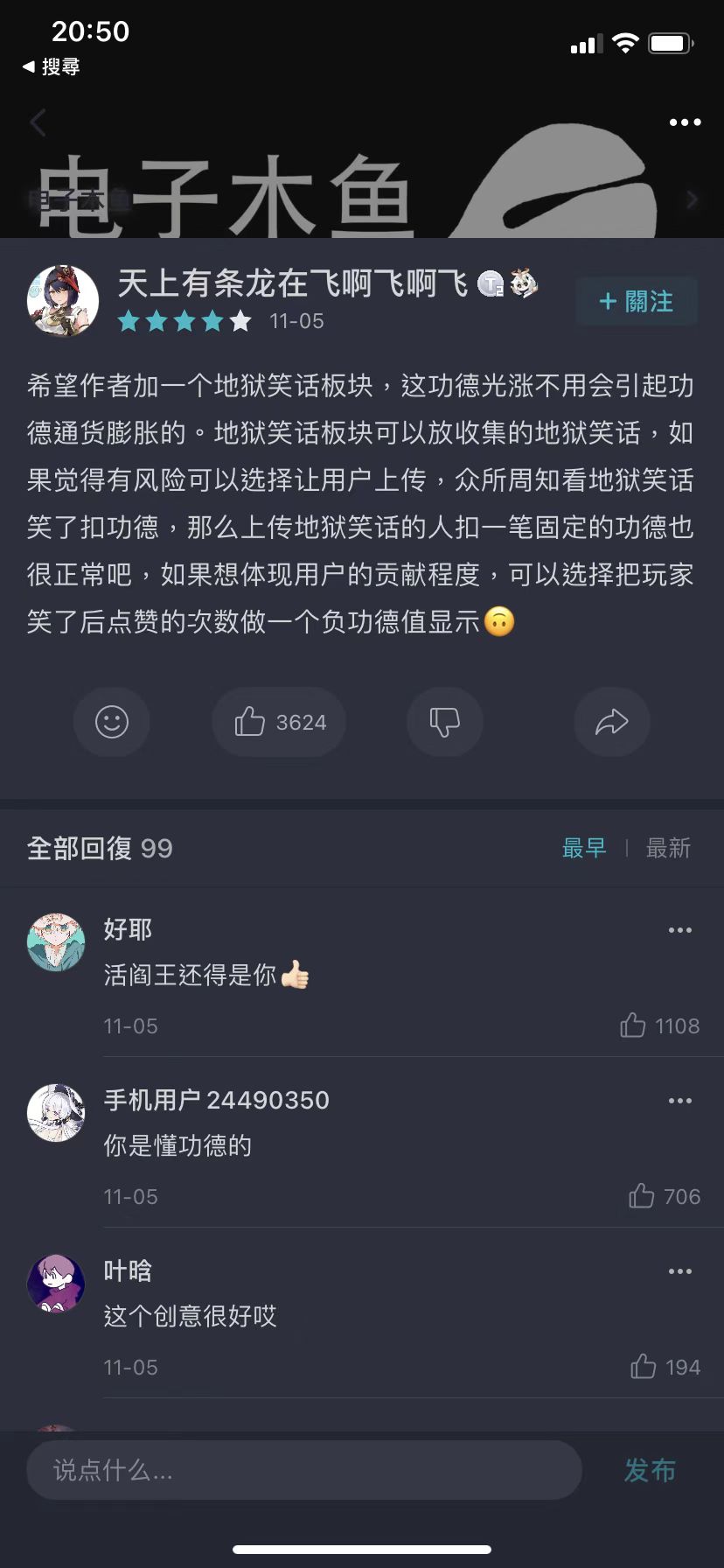Screen dimensions: 724x1568
Task: Tap 发布 to post the comment
Action: click(x=649, y=1470)
